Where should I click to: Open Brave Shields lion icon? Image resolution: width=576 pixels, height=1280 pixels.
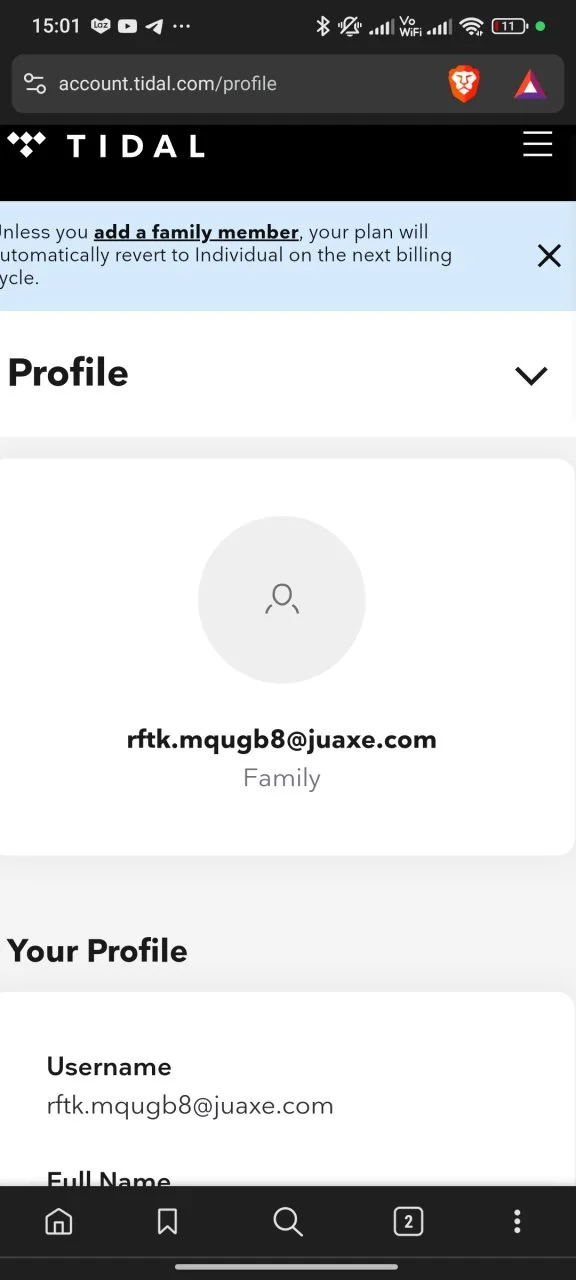(x=464, y=84)
